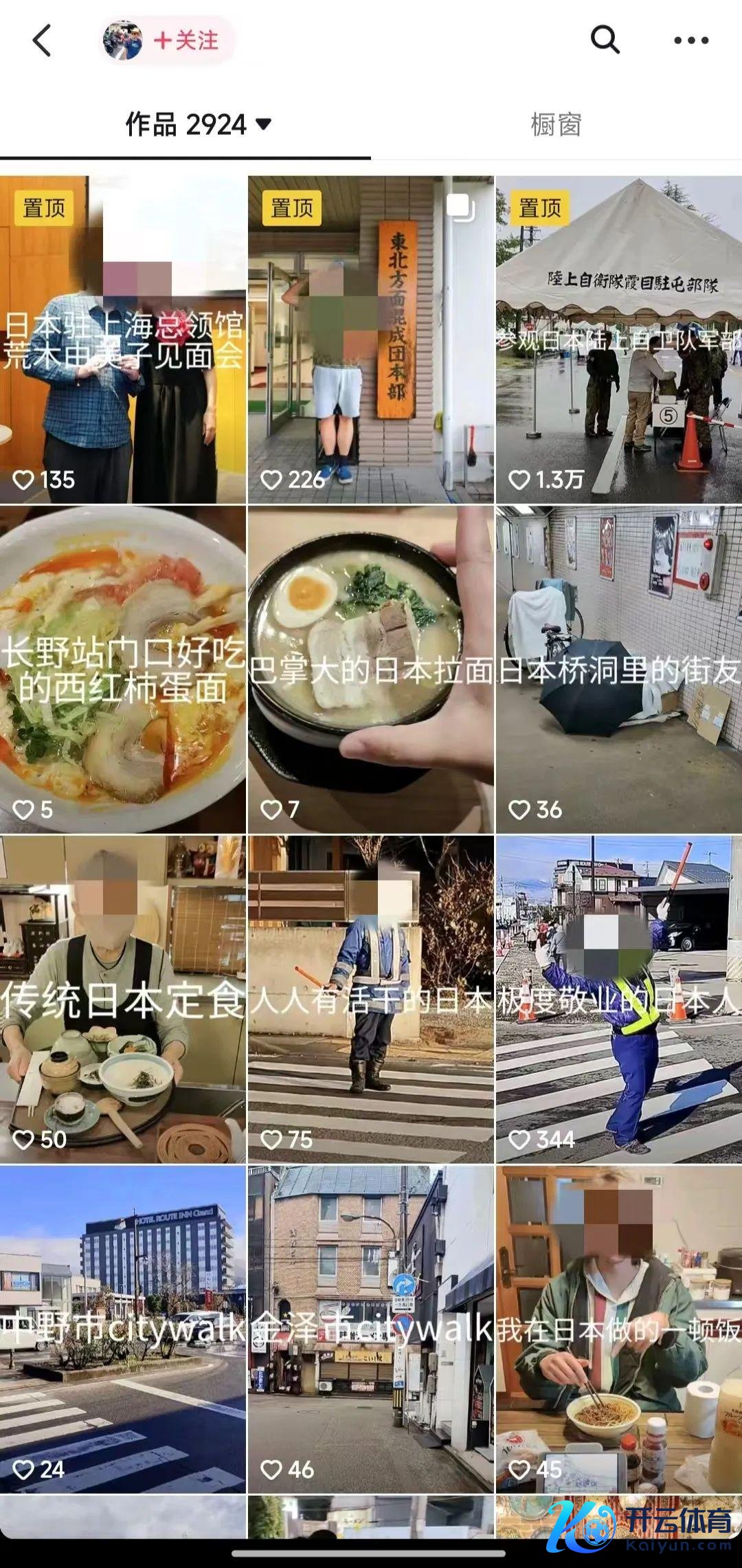Expand the 作品 2924 sort dropdown
The height and width of the screenshot is (1568, 742).
pyautogui.click(x=199, y=124)
